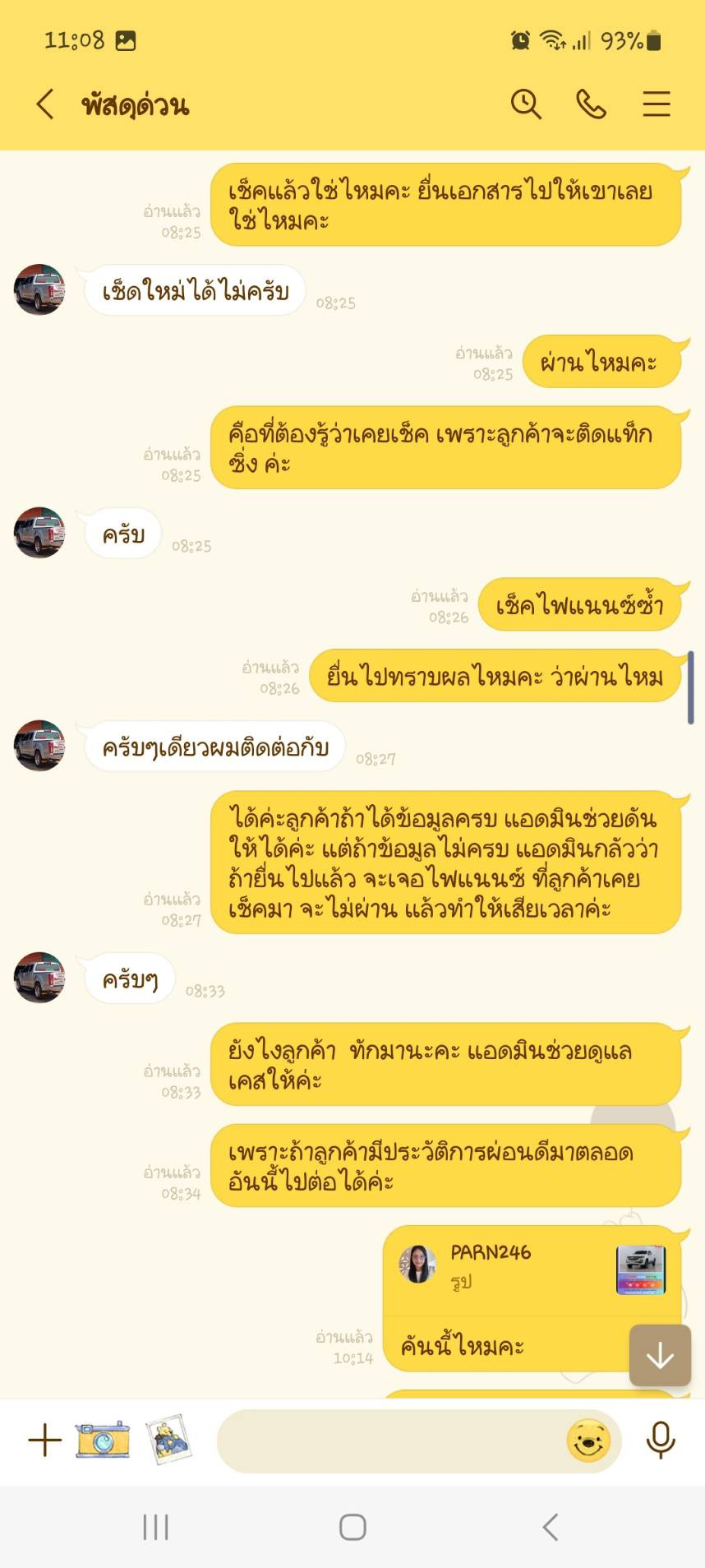
Task: Open the chat menu hamburger icon
Action: coord(656,104)
